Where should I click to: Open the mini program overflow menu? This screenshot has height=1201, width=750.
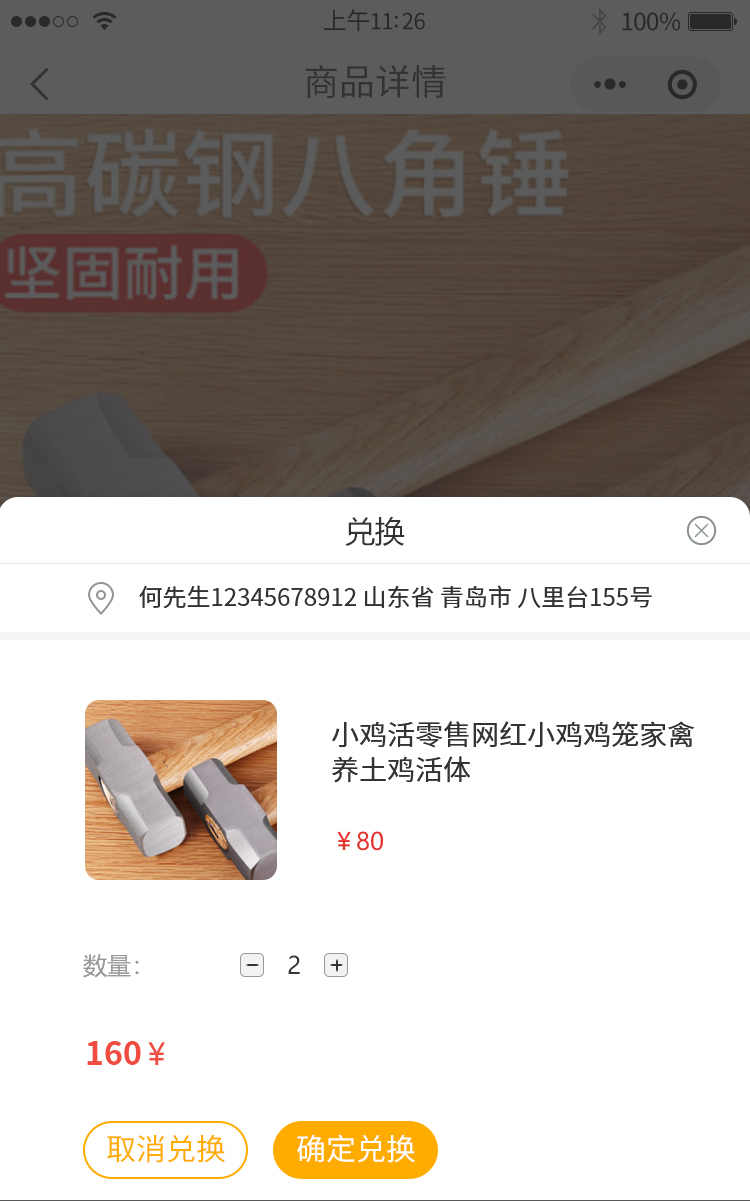point(610,85)
